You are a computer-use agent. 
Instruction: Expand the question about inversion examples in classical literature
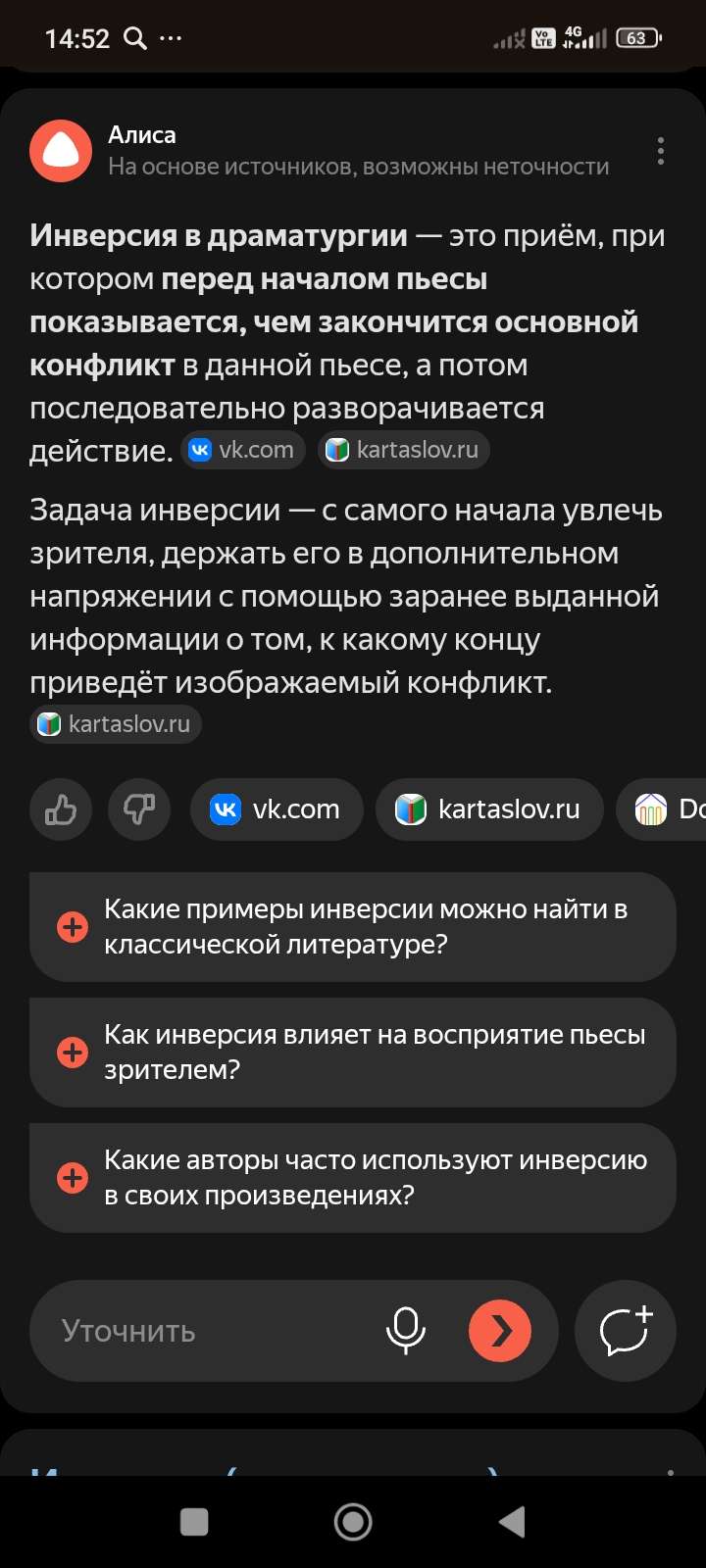(x=353, y=926)
